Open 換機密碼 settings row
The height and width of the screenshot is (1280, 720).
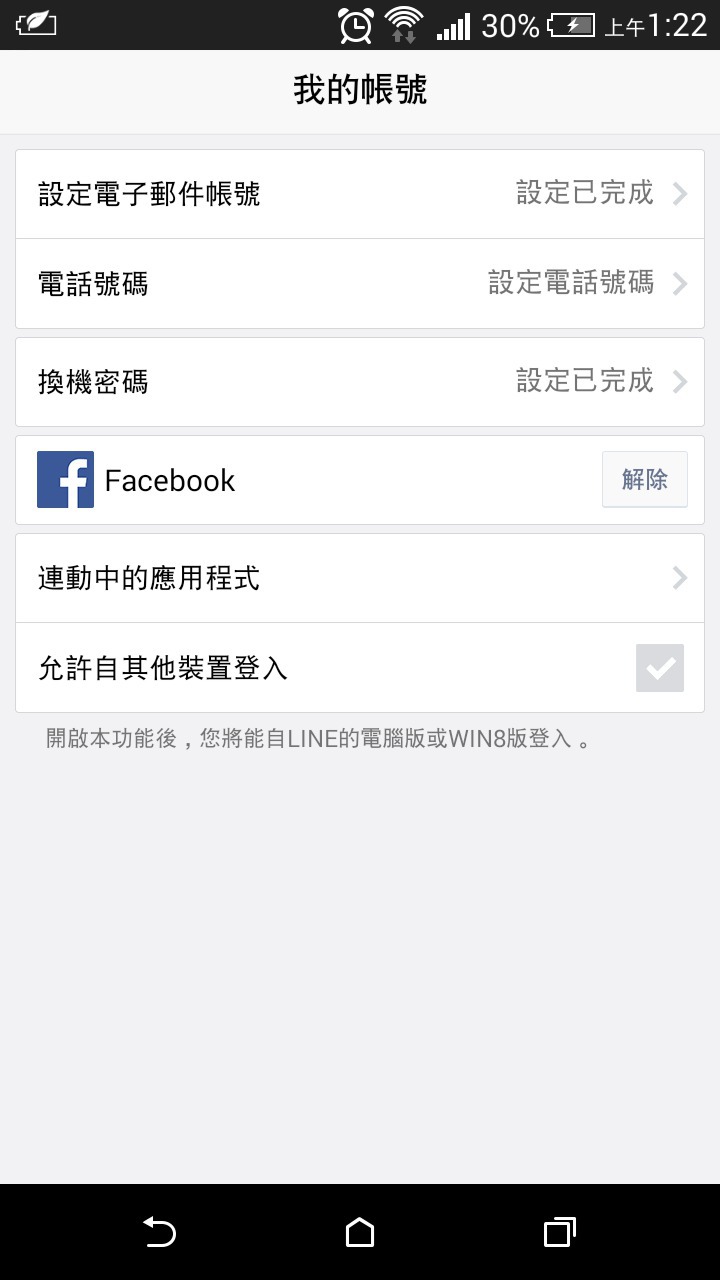tap(360, 382)
